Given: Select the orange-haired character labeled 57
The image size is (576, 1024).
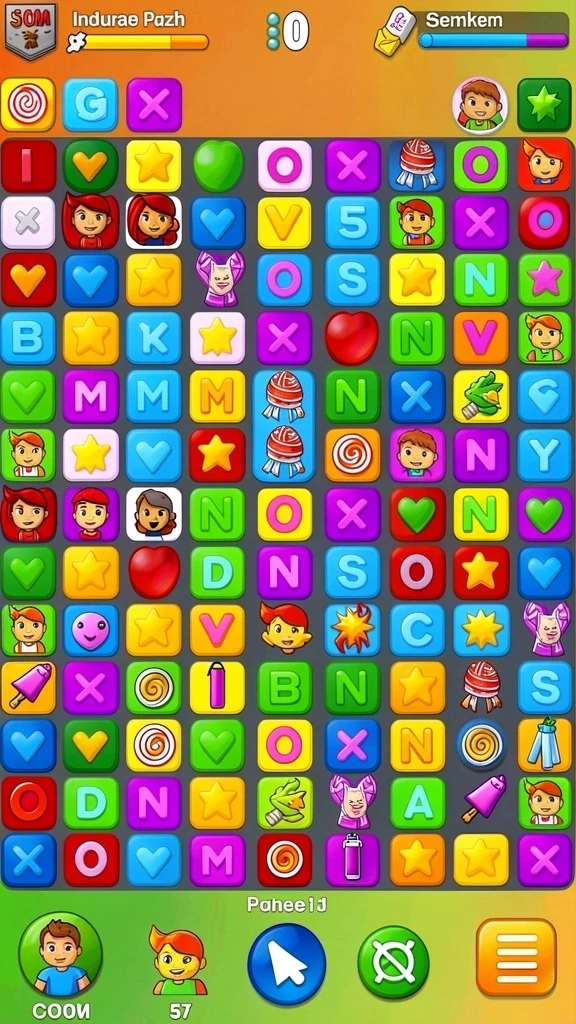Looking at the screenshot, I should tap(178, 960).
